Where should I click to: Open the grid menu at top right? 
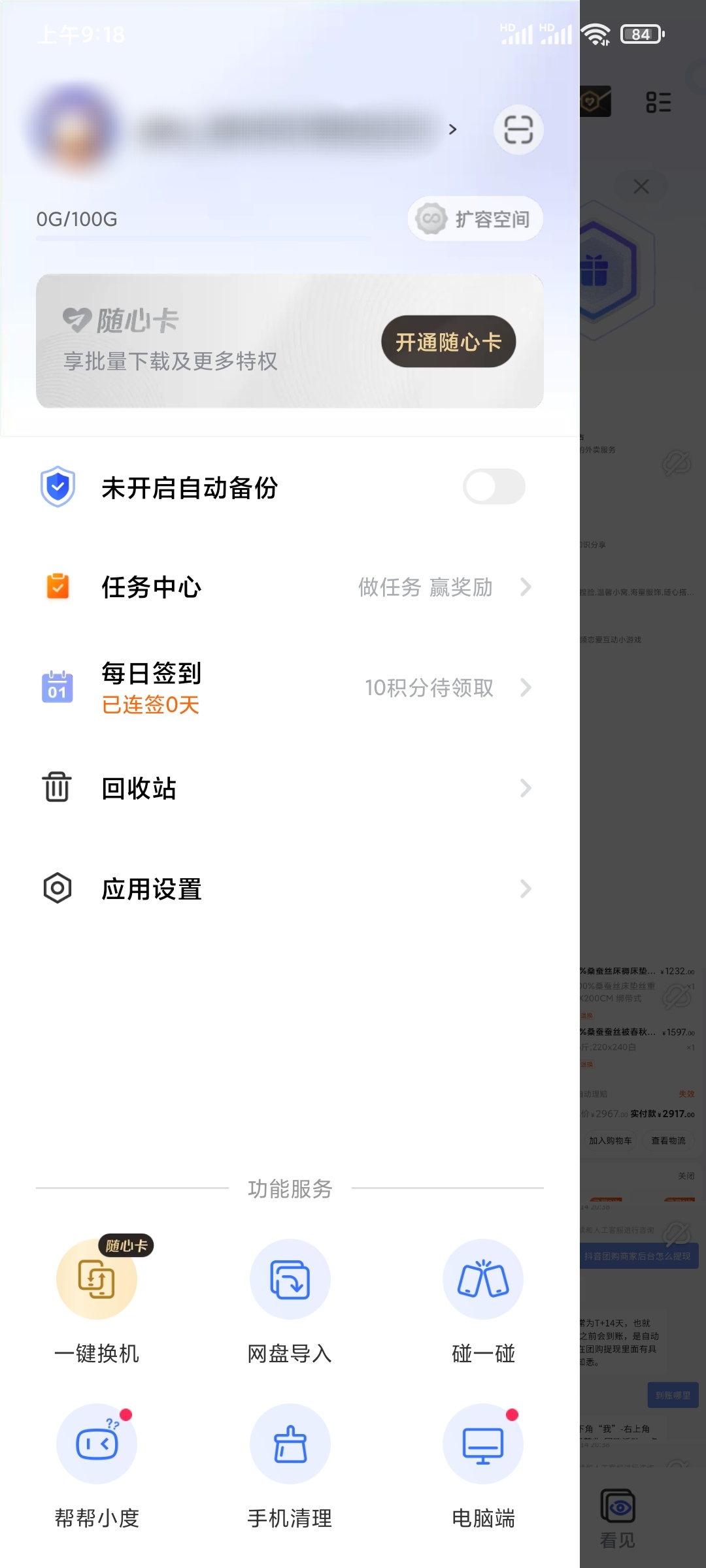tap(658, 101)
